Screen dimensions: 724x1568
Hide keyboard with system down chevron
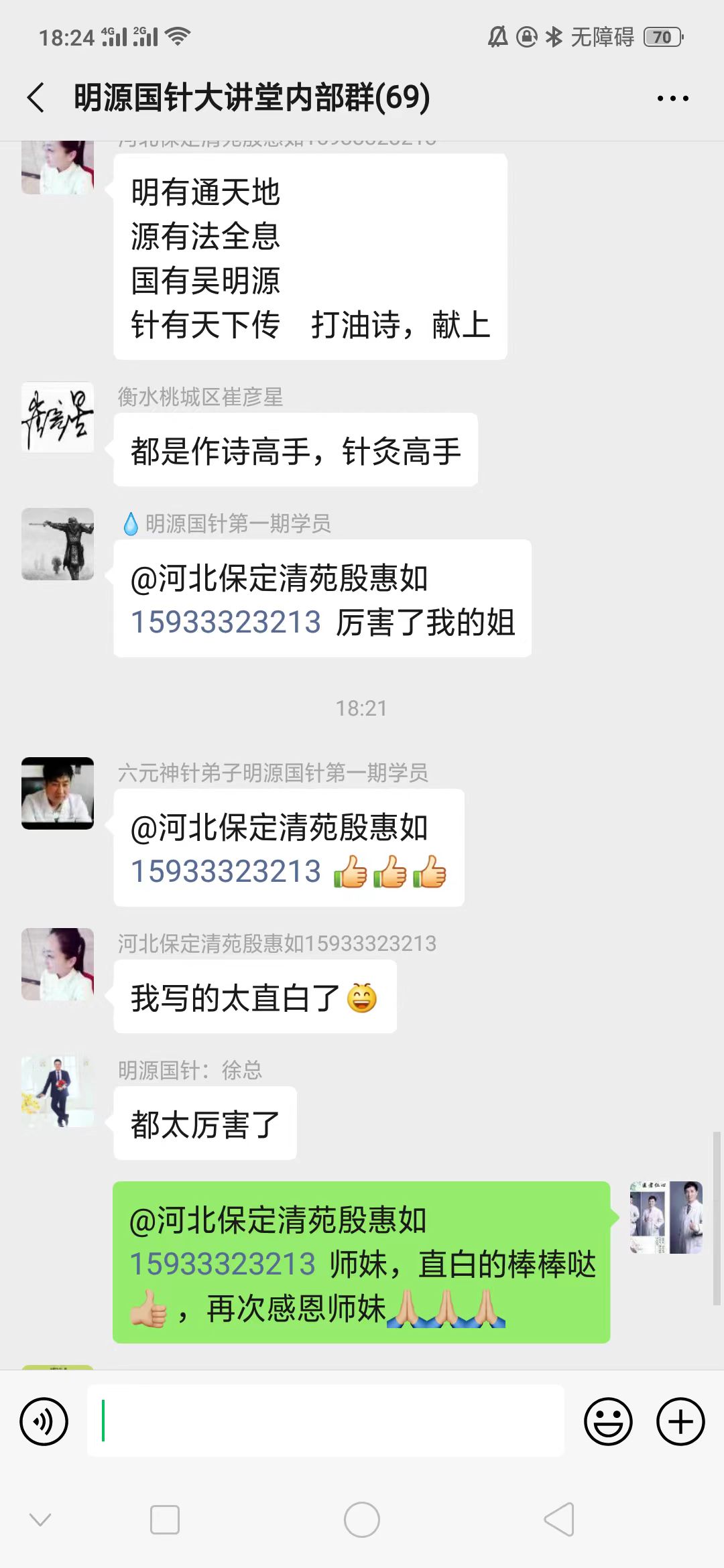(40, 1519)
